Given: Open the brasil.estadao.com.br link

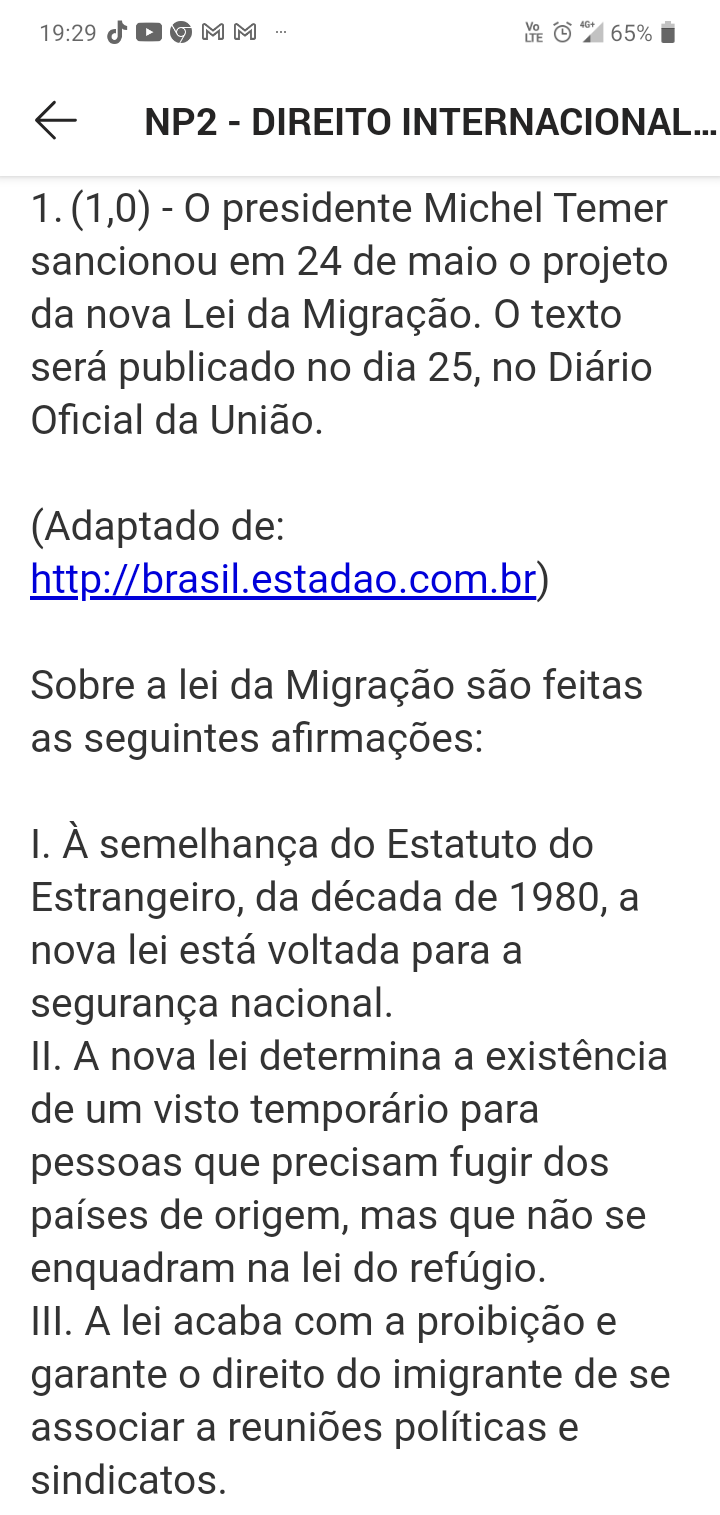Looking at the screenshot, I should pyautogui.click(x=284, y=579).
